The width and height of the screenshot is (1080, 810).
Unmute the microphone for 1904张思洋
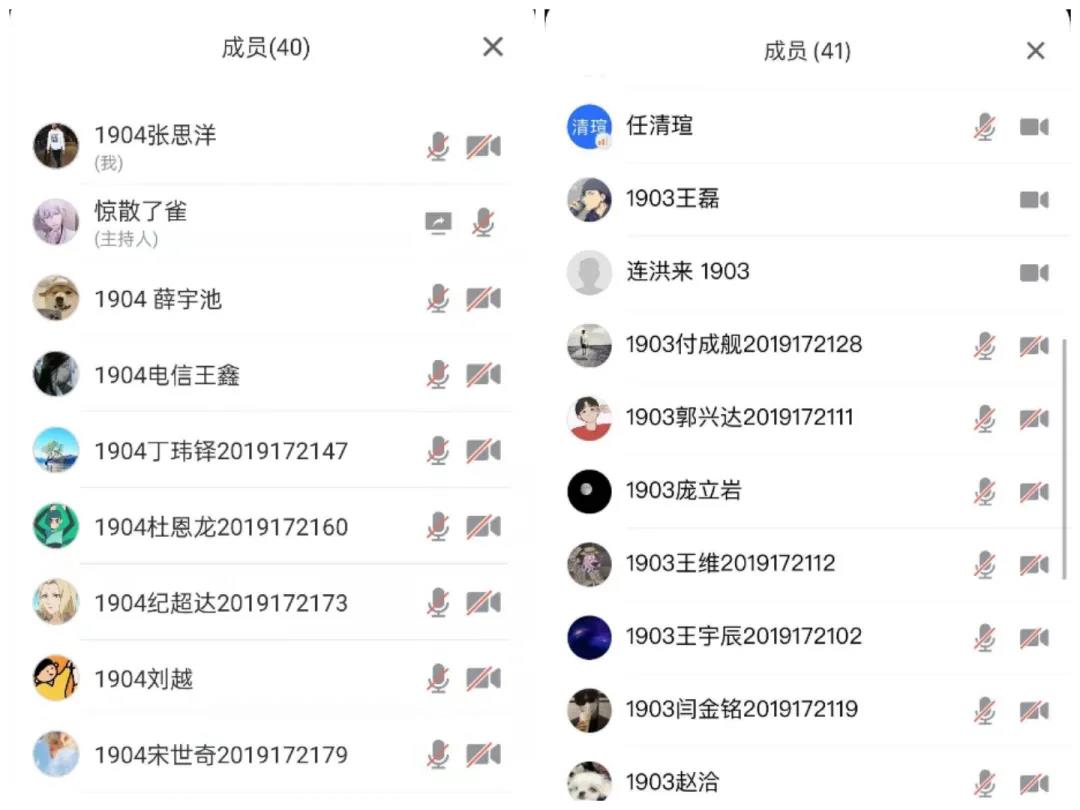point(438,146)
